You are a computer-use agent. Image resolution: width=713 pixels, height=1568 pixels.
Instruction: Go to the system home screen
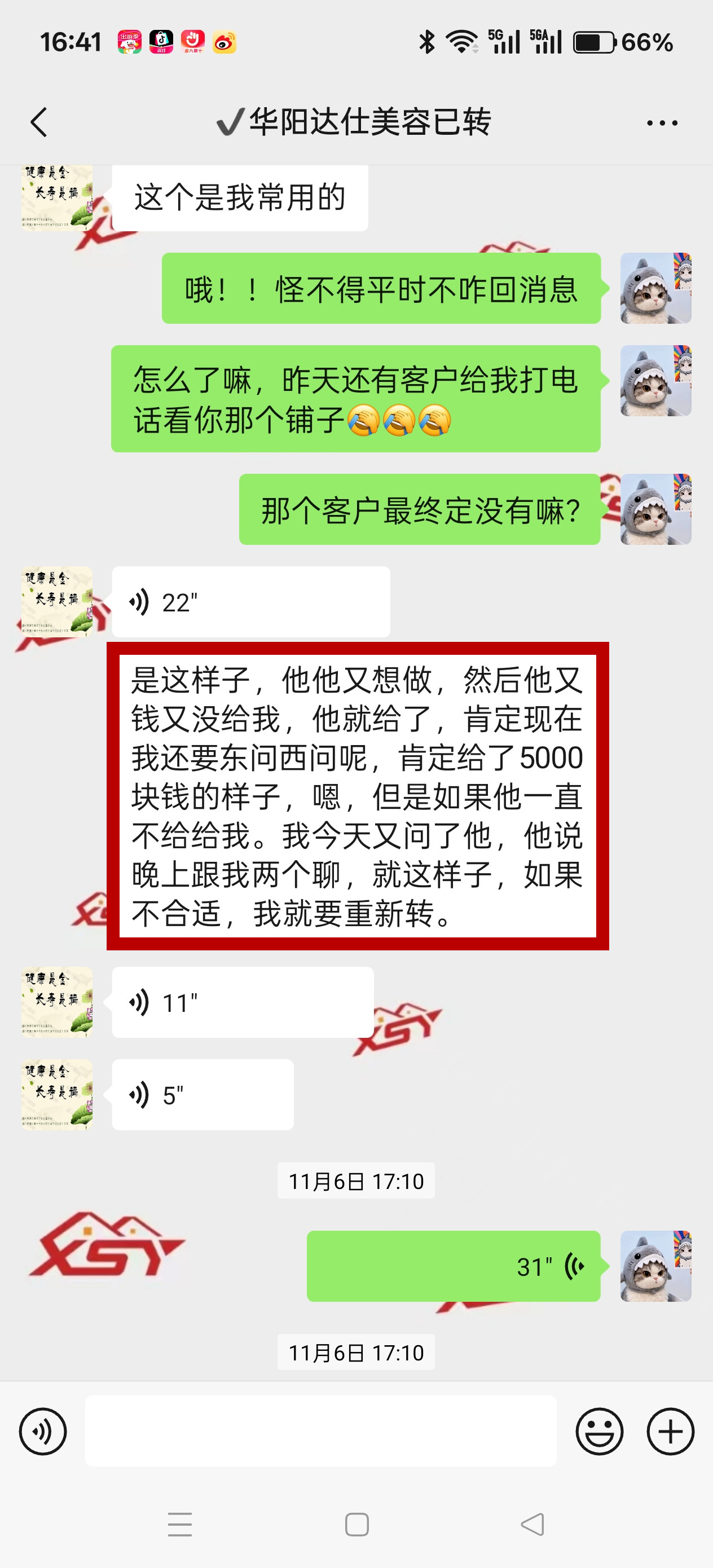pos(357,1524)
